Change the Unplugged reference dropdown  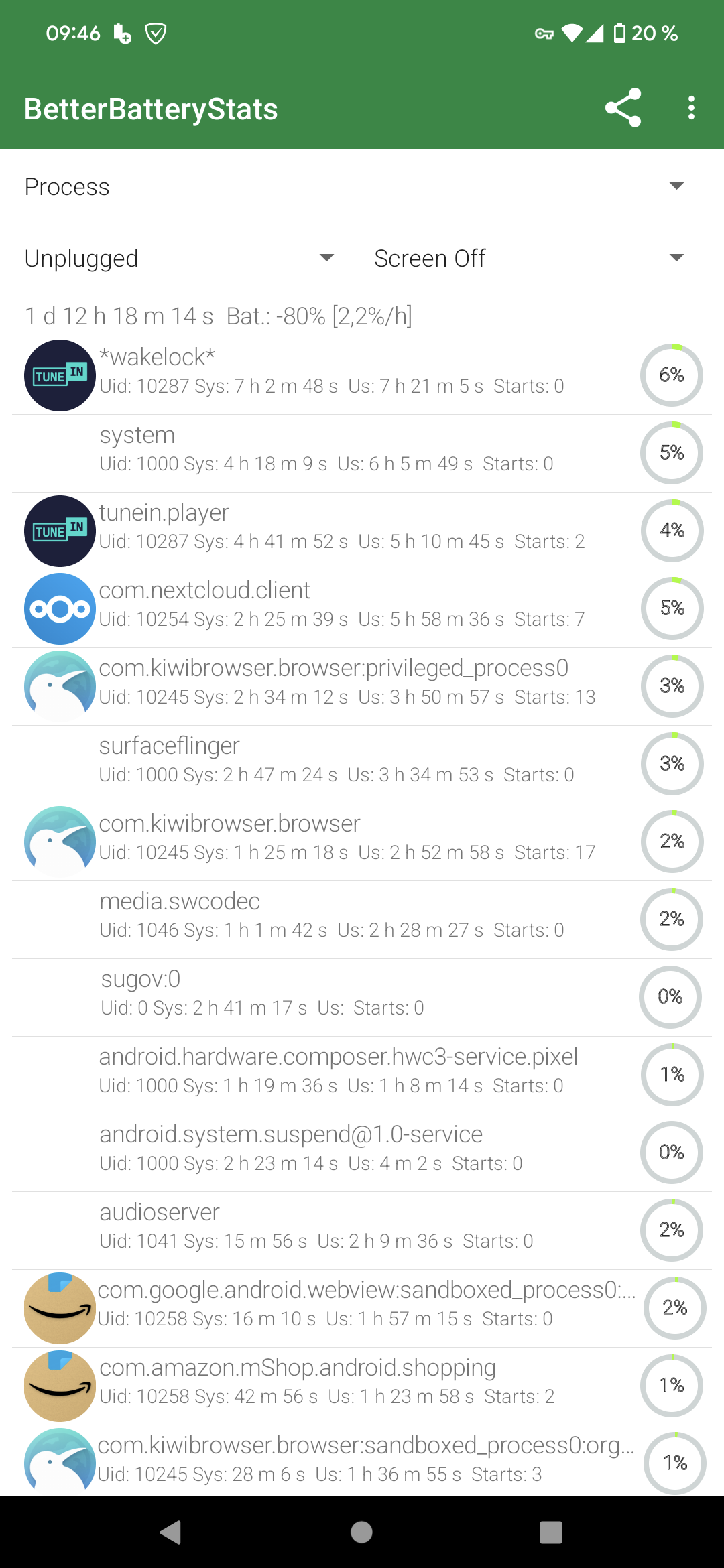tap(179, 259)
